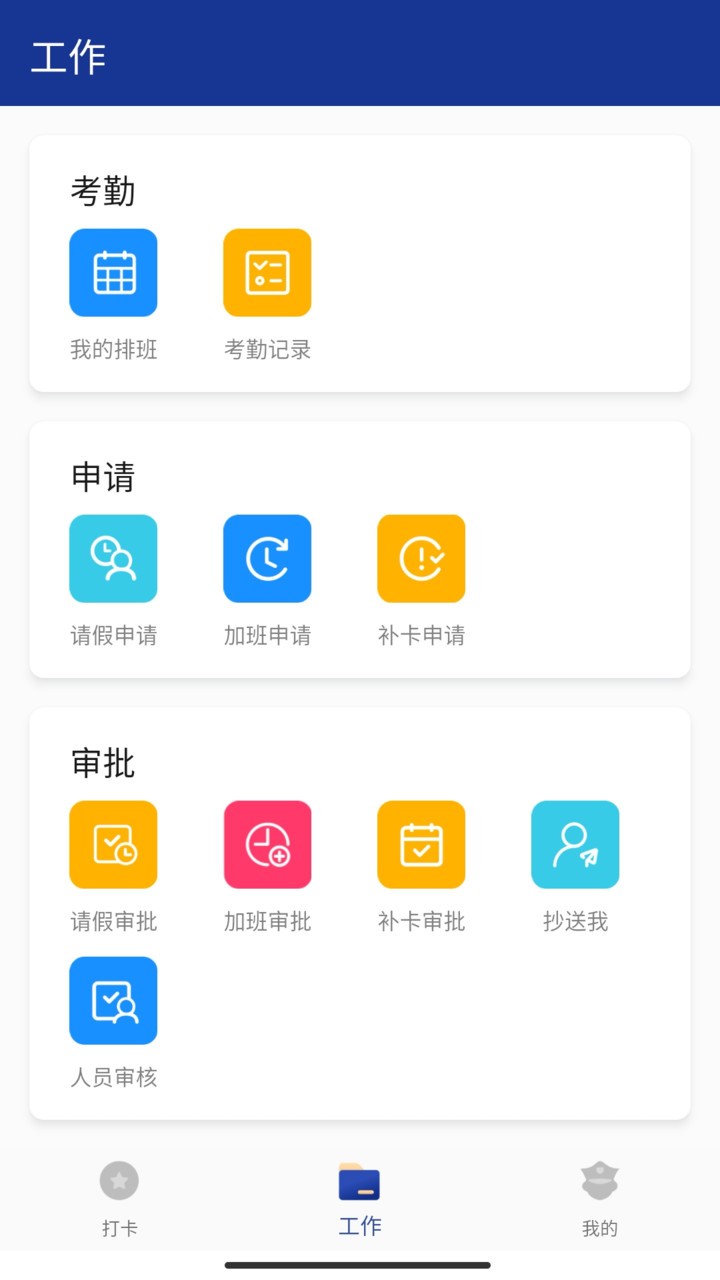Start a 请假申请 leave request
This screenshot has height=1280, width=720.
[113, 559]
